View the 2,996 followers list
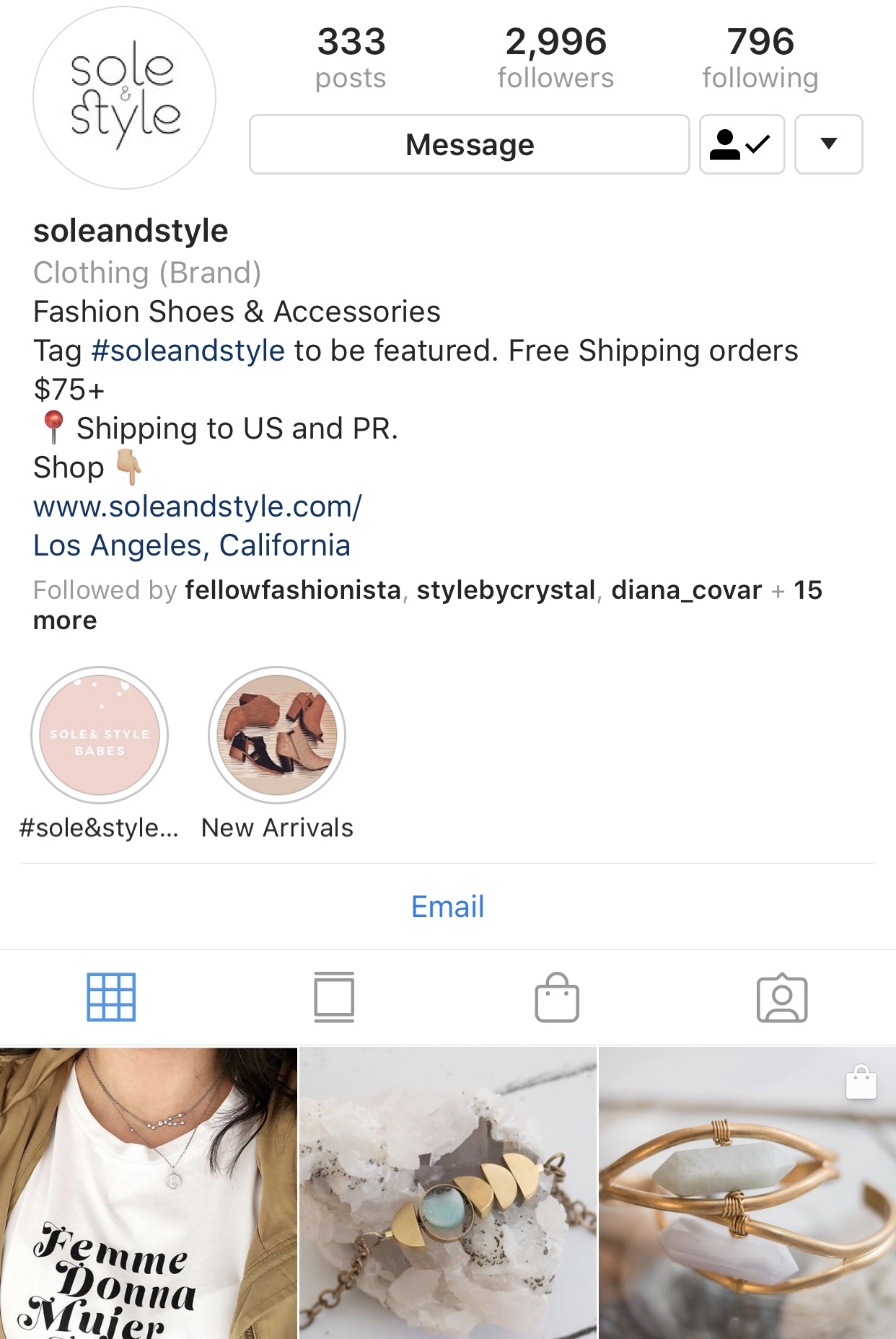 (555, 58)
